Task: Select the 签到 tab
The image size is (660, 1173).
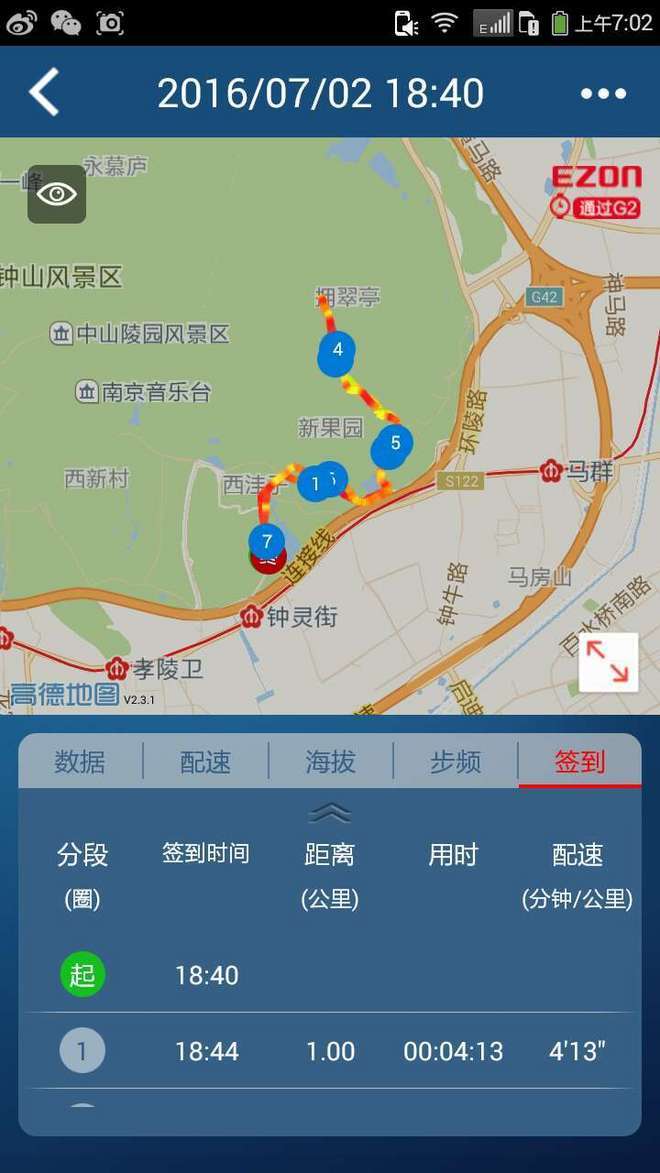Action: (x=580, y=762)
